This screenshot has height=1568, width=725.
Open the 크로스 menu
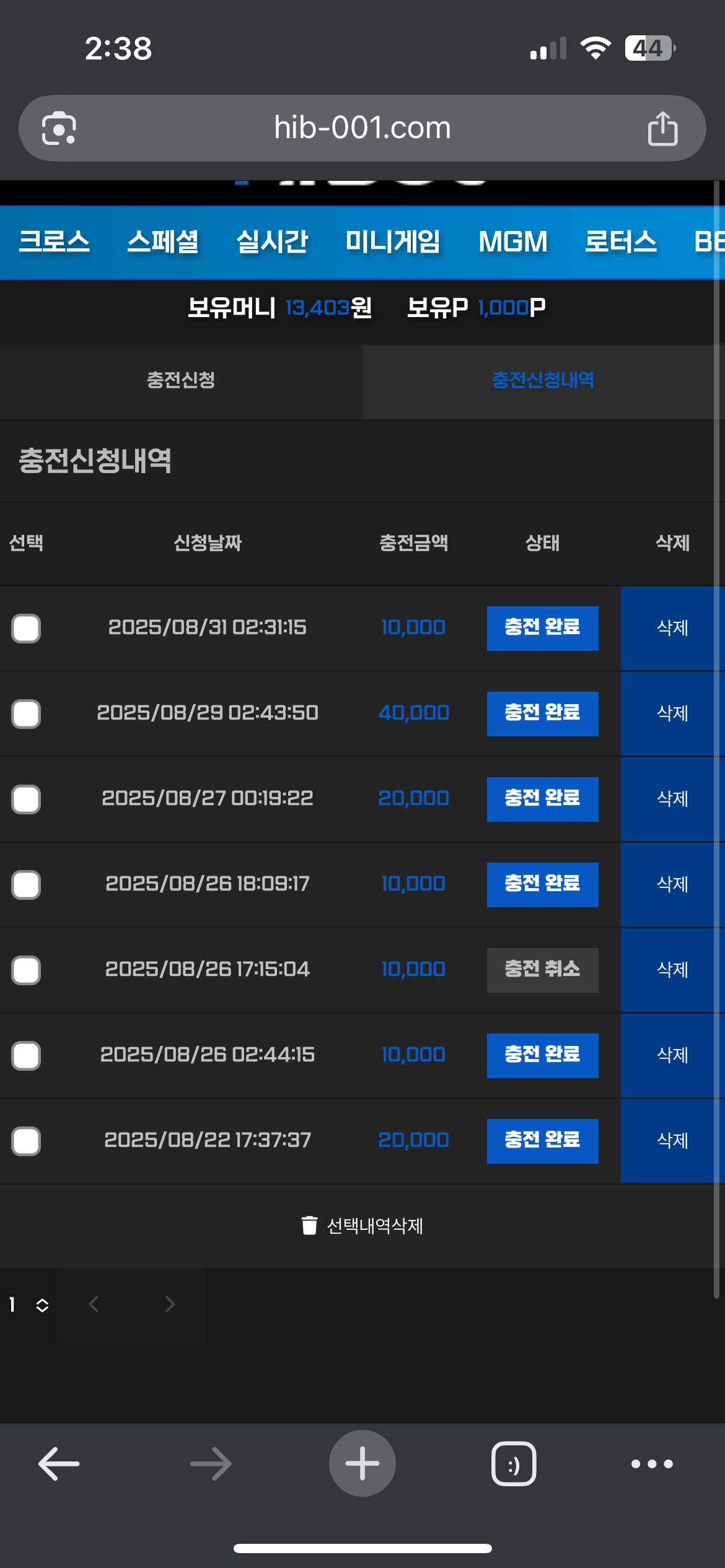pos(55,242)
